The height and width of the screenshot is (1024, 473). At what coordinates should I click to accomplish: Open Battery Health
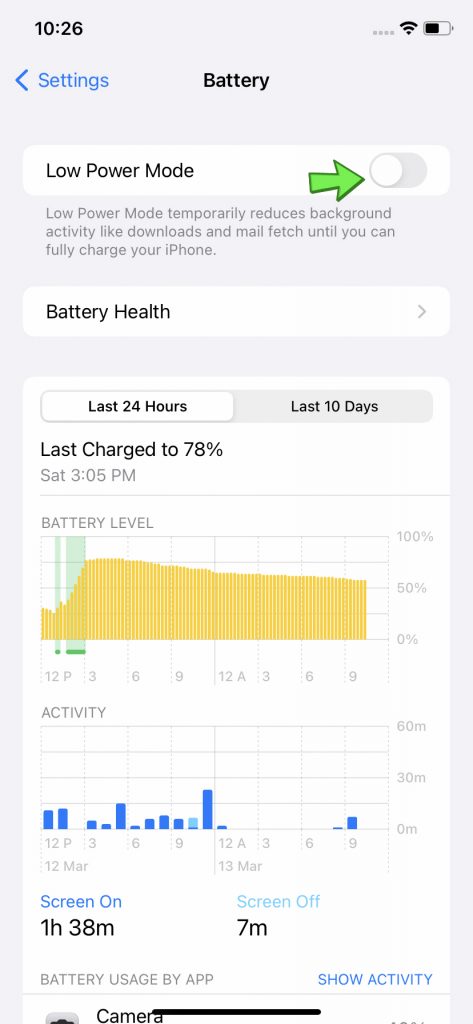pos(236,312)
